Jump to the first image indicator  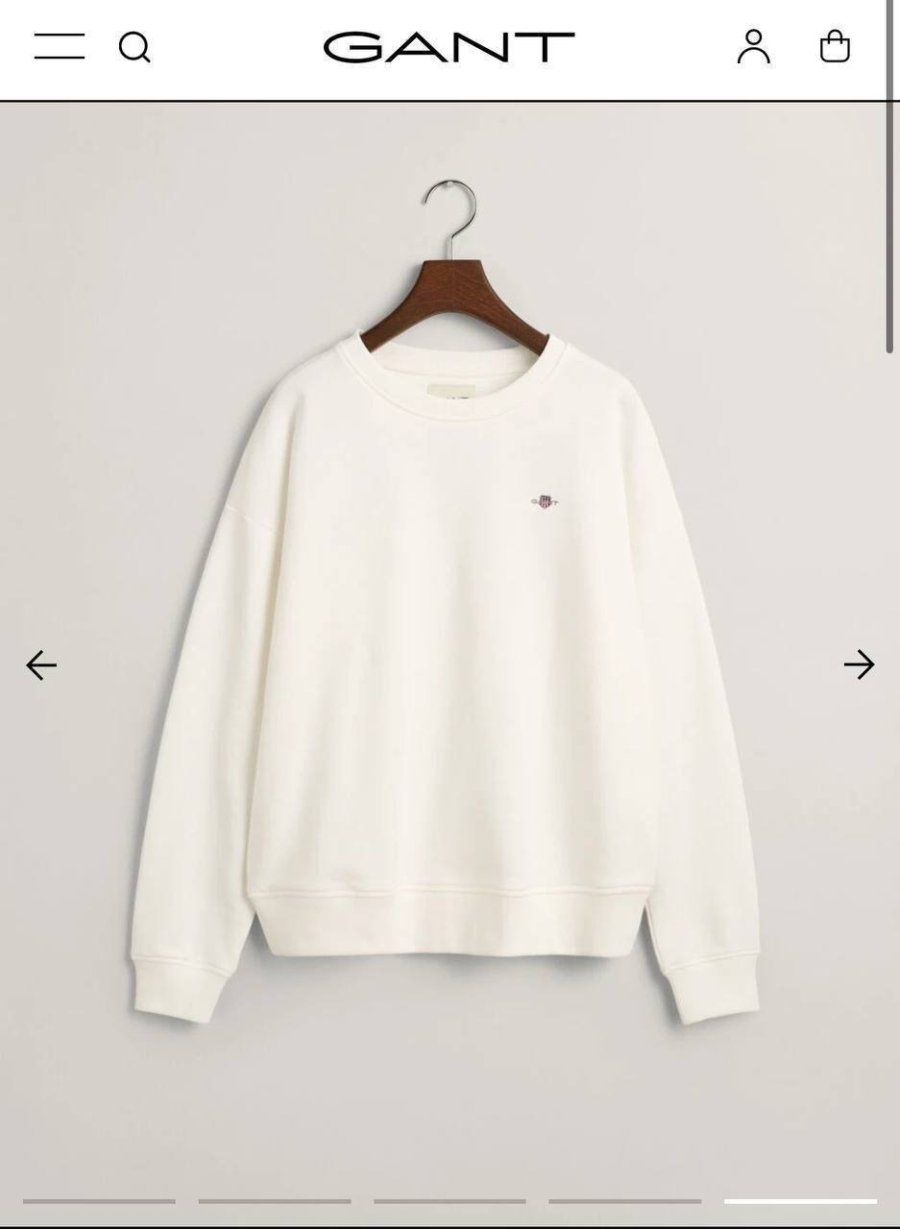pos(99,1200)
